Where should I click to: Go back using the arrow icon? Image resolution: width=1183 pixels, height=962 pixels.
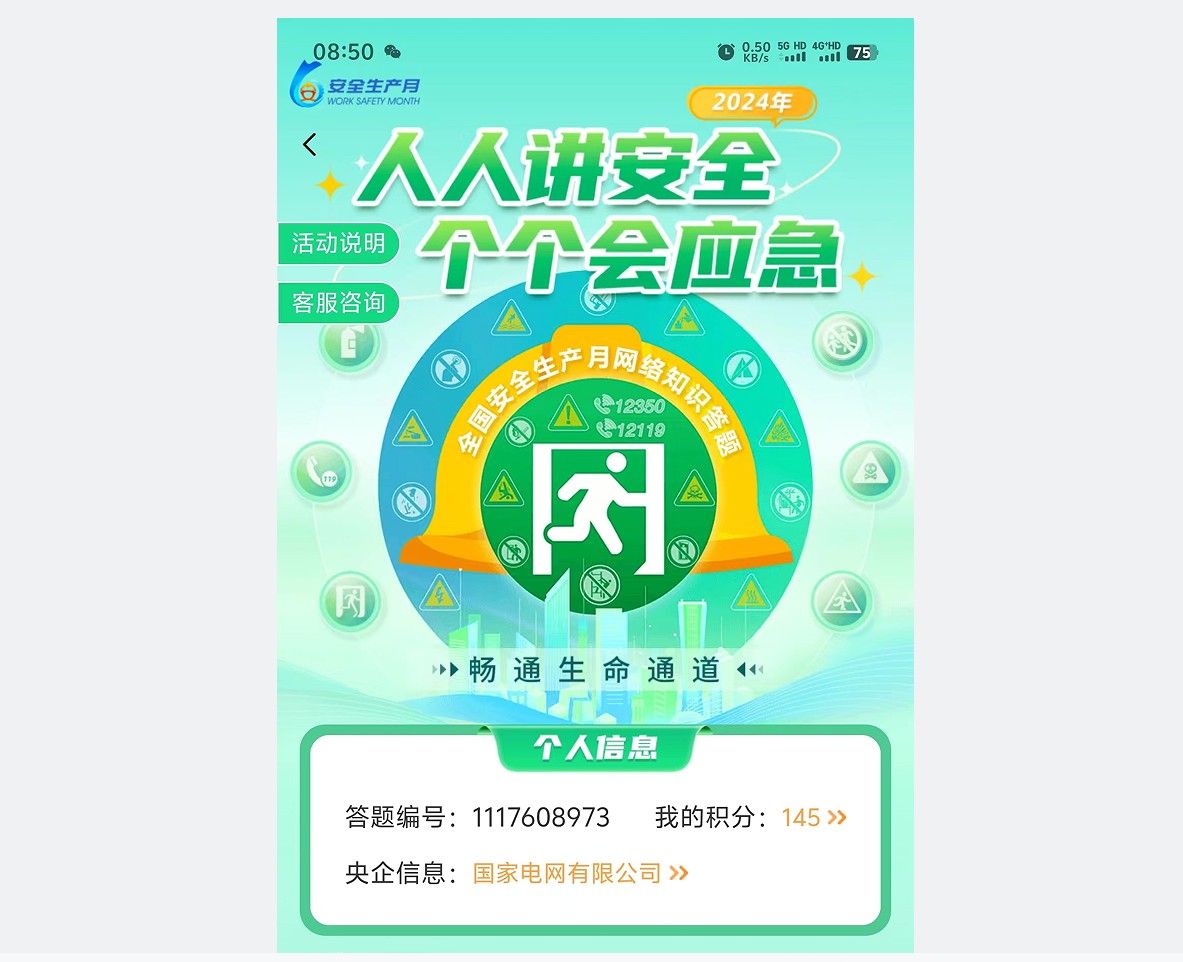coord(309,145)
